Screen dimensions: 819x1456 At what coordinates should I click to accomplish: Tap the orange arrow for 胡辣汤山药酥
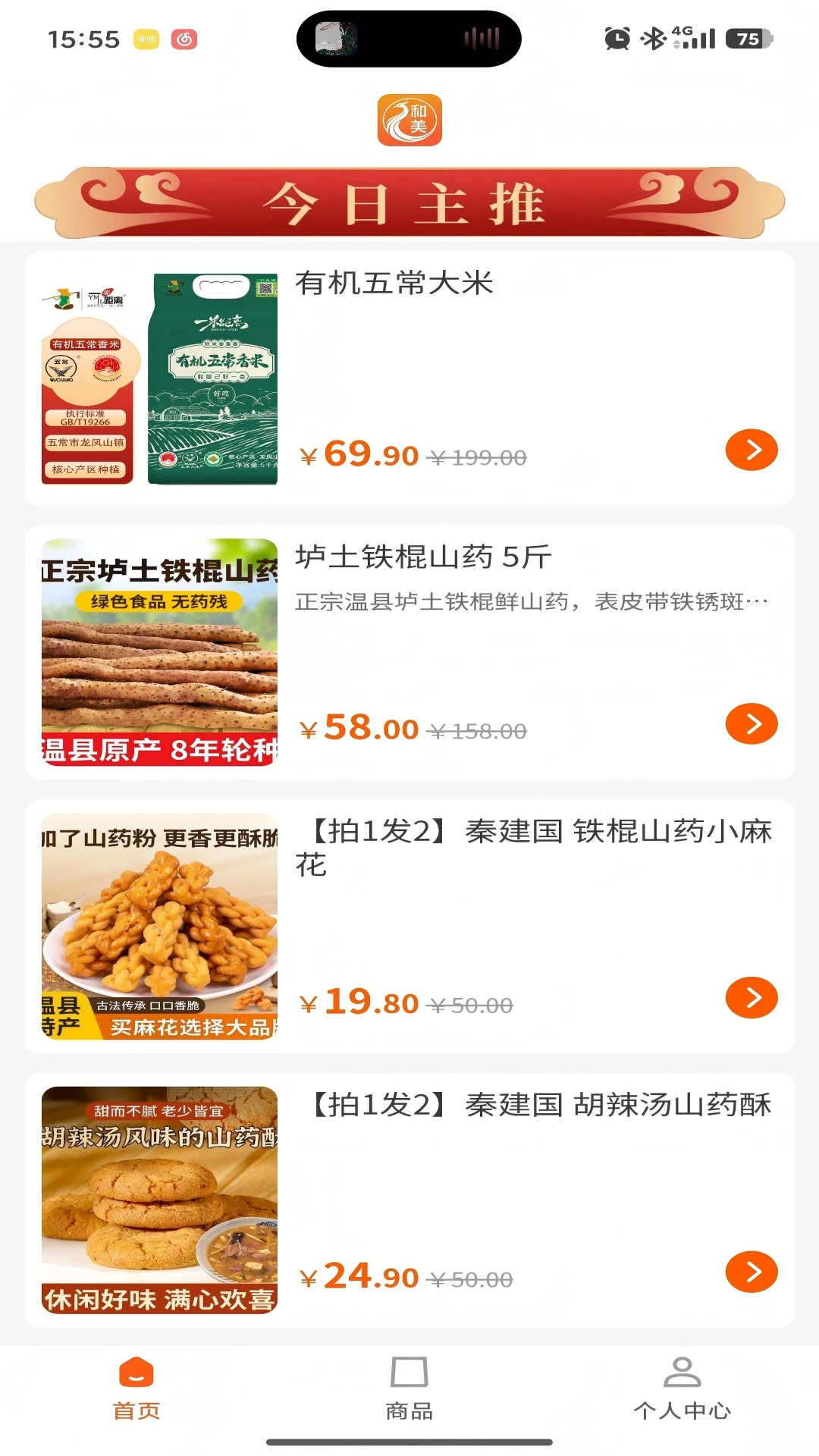point(751,1272)
